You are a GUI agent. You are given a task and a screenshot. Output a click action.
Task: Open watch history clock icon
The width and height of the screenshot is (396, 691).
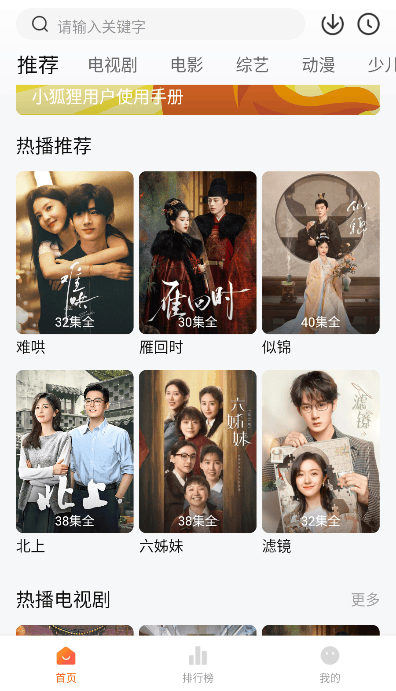click(368, 24)
